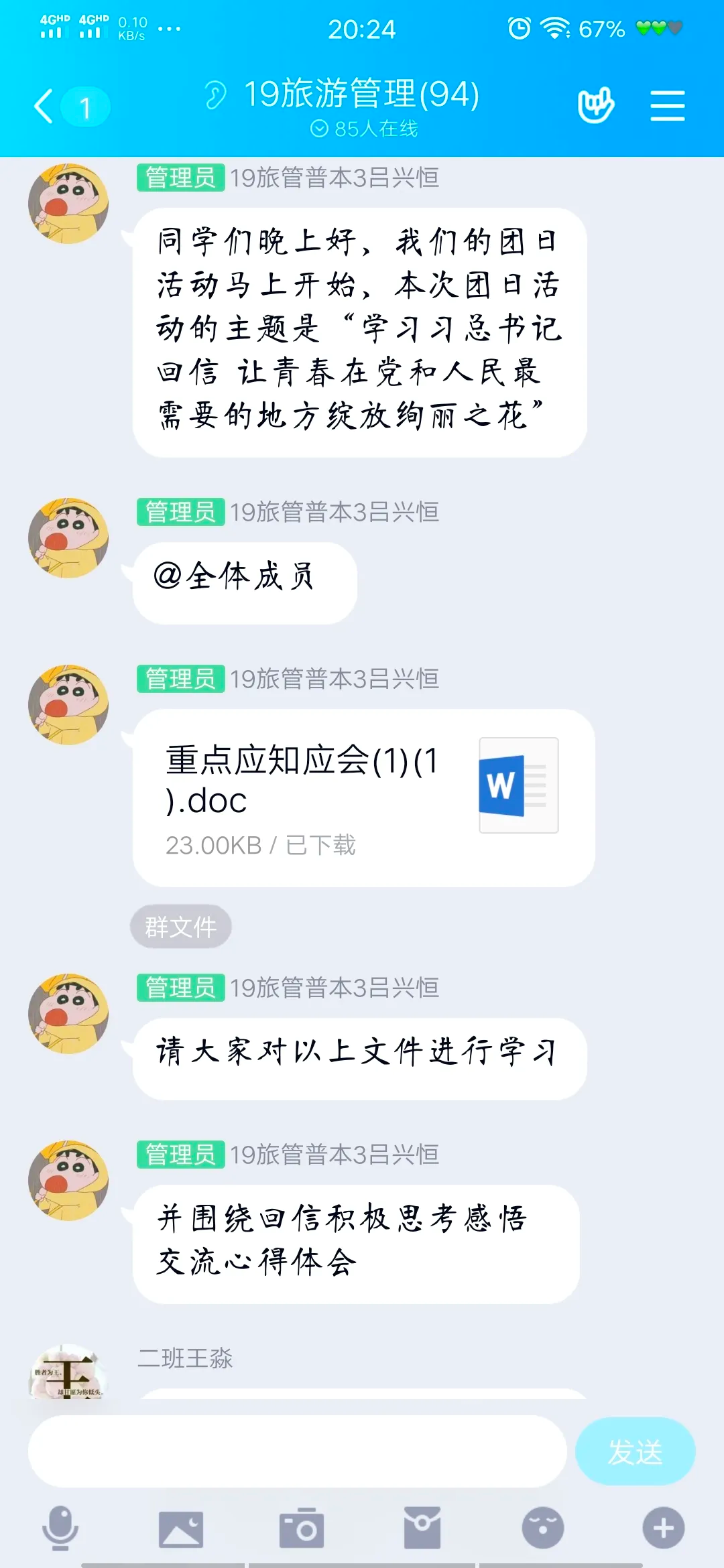The height and width of the screenshot is (1568, 724).
Task: Open the camera to take a photo
Action: coord(301,1528)
